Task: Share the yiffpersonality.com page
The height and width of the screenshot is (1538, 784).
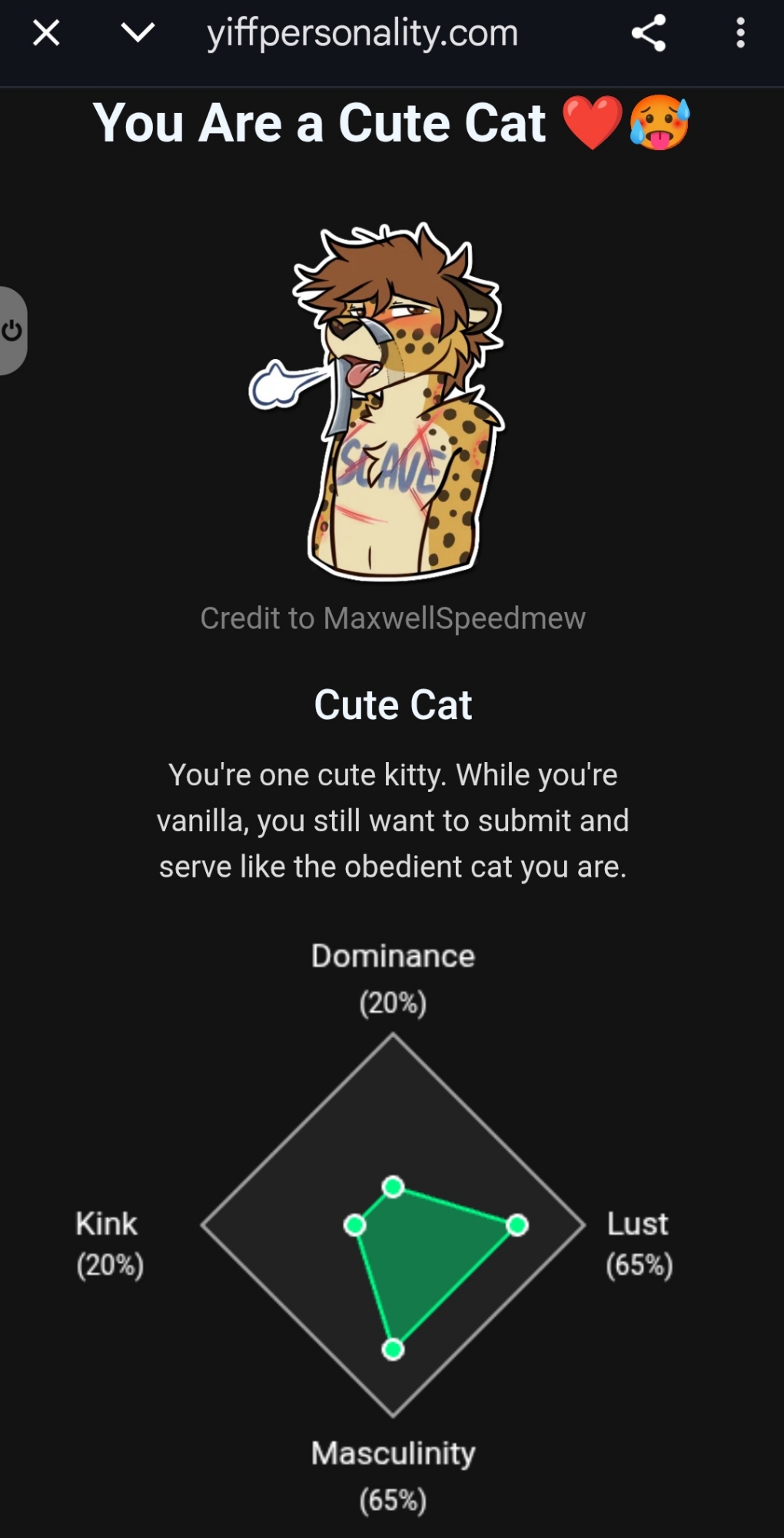Action: tap(648, 33)
